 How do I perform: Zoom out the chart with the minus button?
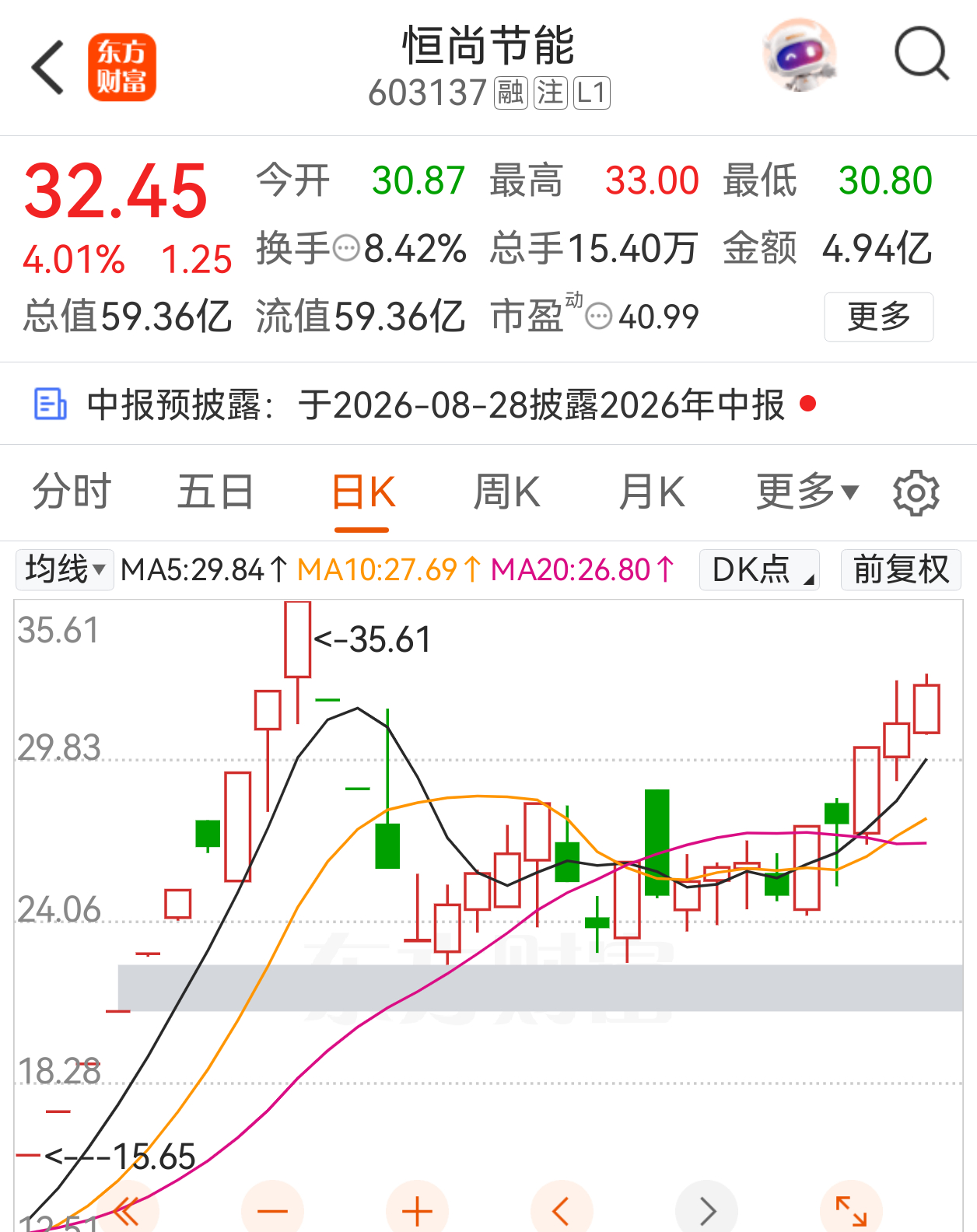(272, 1210)
